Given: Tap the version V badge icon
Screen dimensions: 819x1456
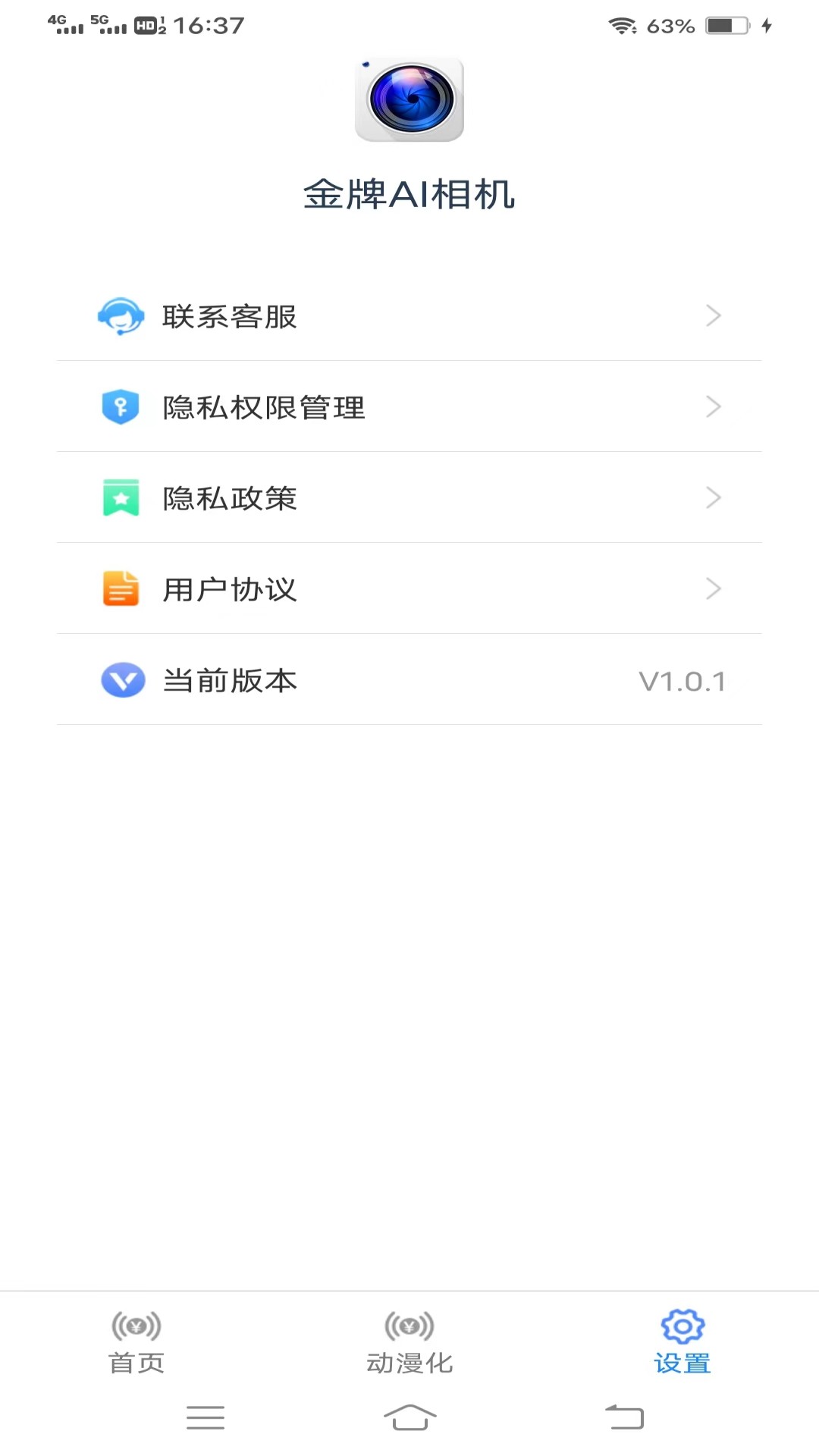Looking at the screenshot, I should click(x=121, y=680).
